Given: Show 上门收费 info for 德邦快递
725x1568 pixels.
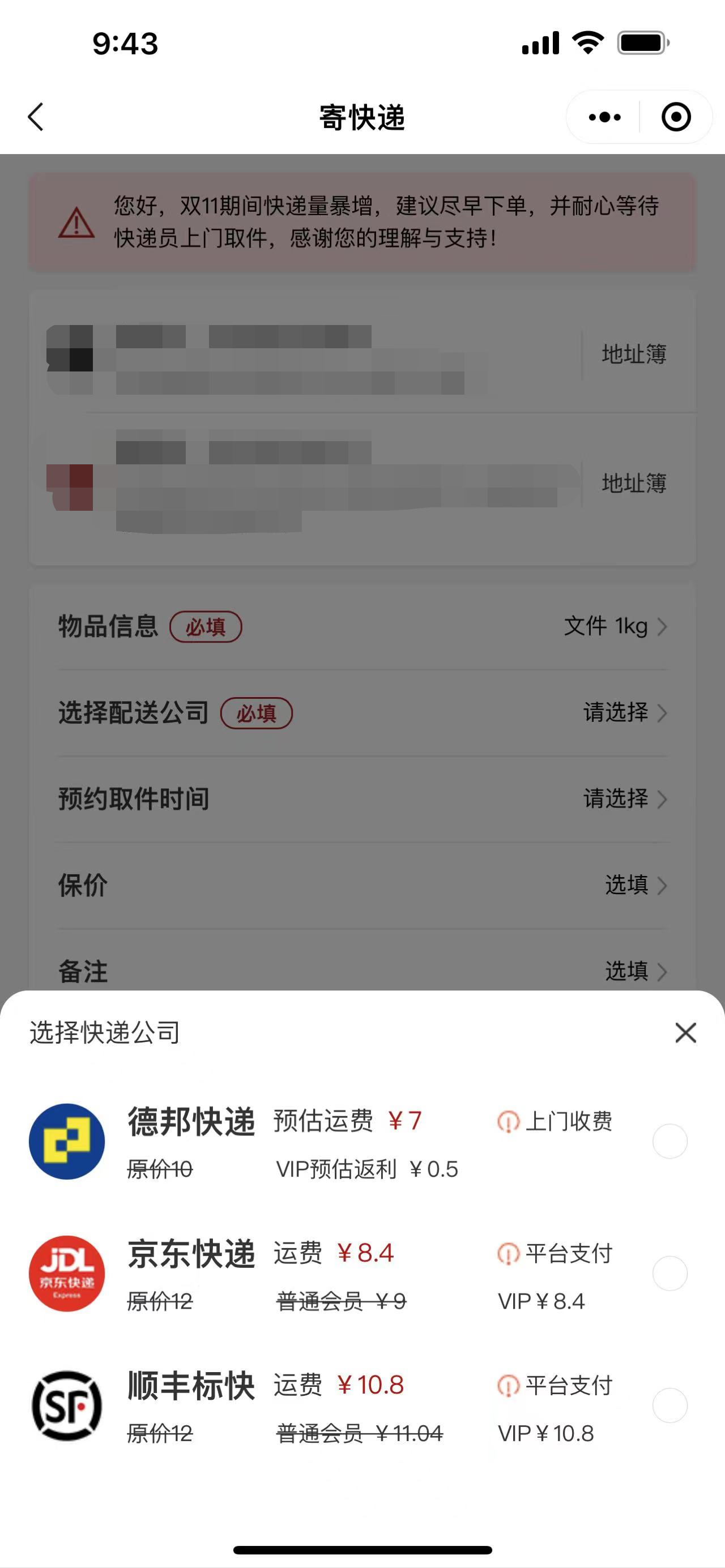Looking at the screenshot, I should tap(508, 1121).
